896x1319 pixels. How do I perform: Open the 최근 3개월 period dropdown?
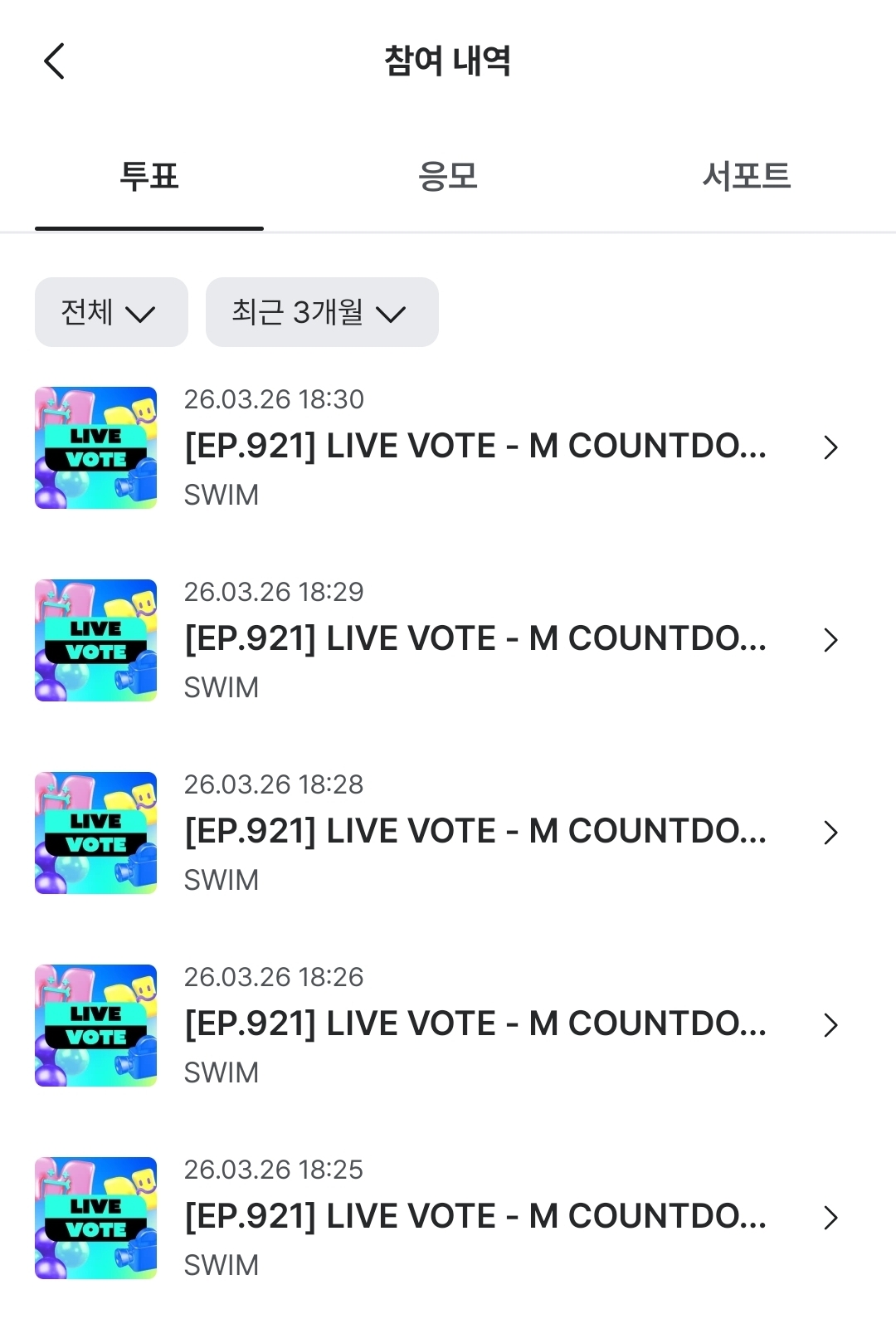tap(322, 312)
